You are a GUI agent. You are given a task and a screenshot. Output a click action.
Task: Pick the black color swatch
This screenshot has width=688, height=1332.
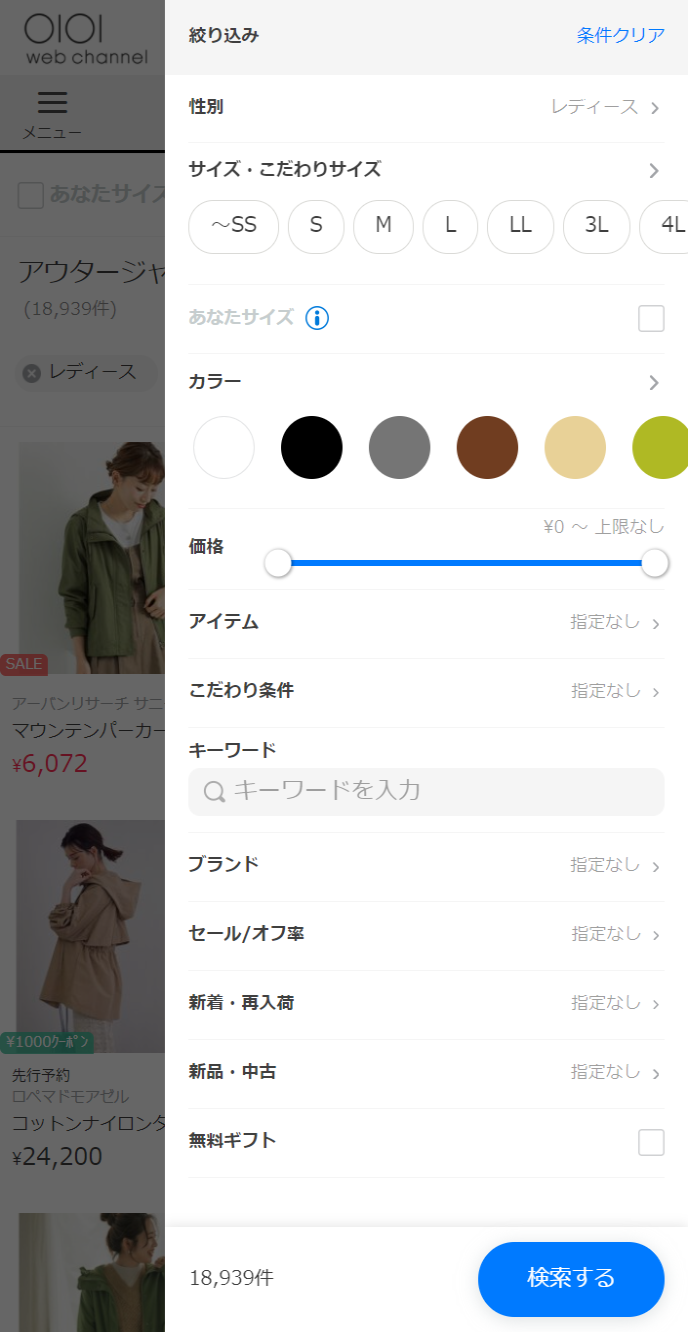pyautogui.click(x=312, y=447)
